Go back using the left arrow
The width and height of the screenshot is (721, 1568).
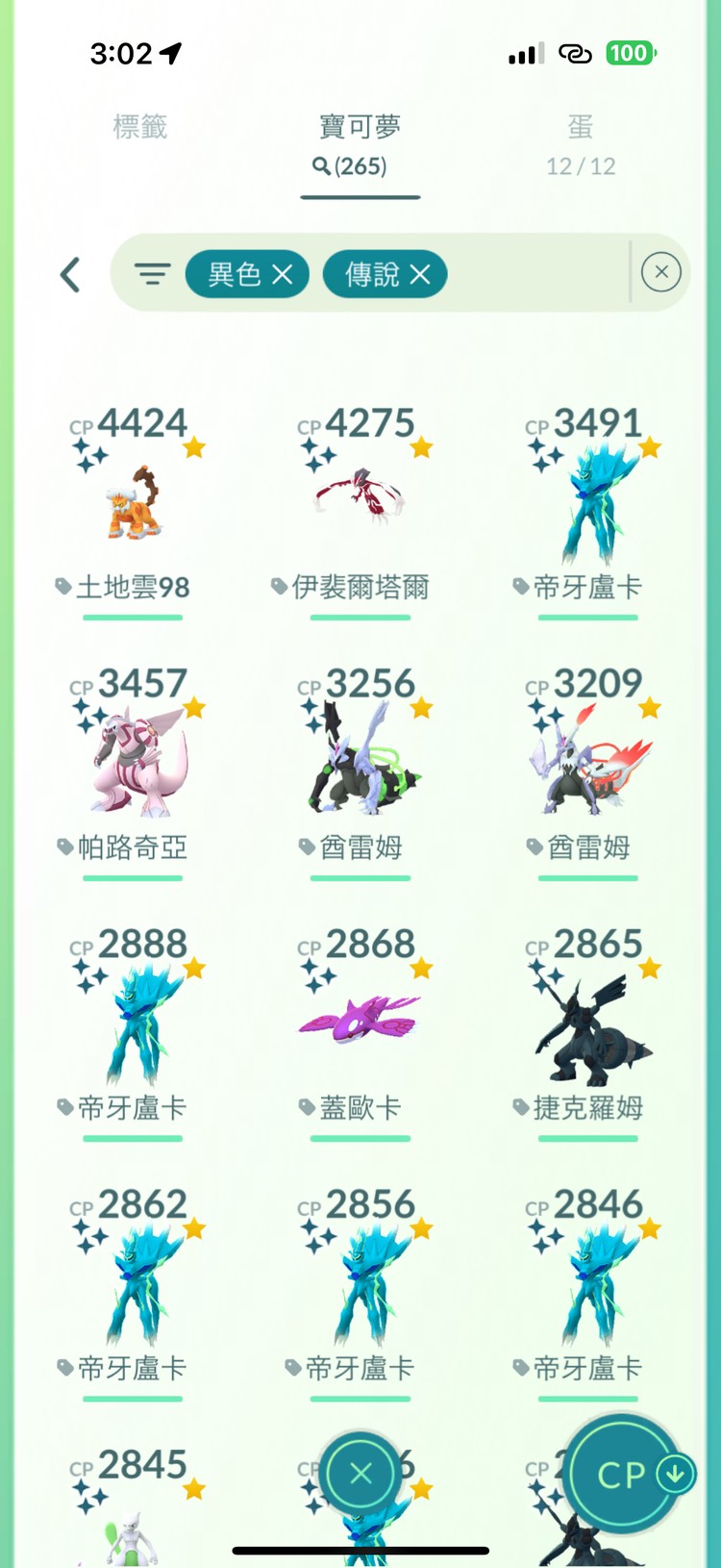point(70,275)
